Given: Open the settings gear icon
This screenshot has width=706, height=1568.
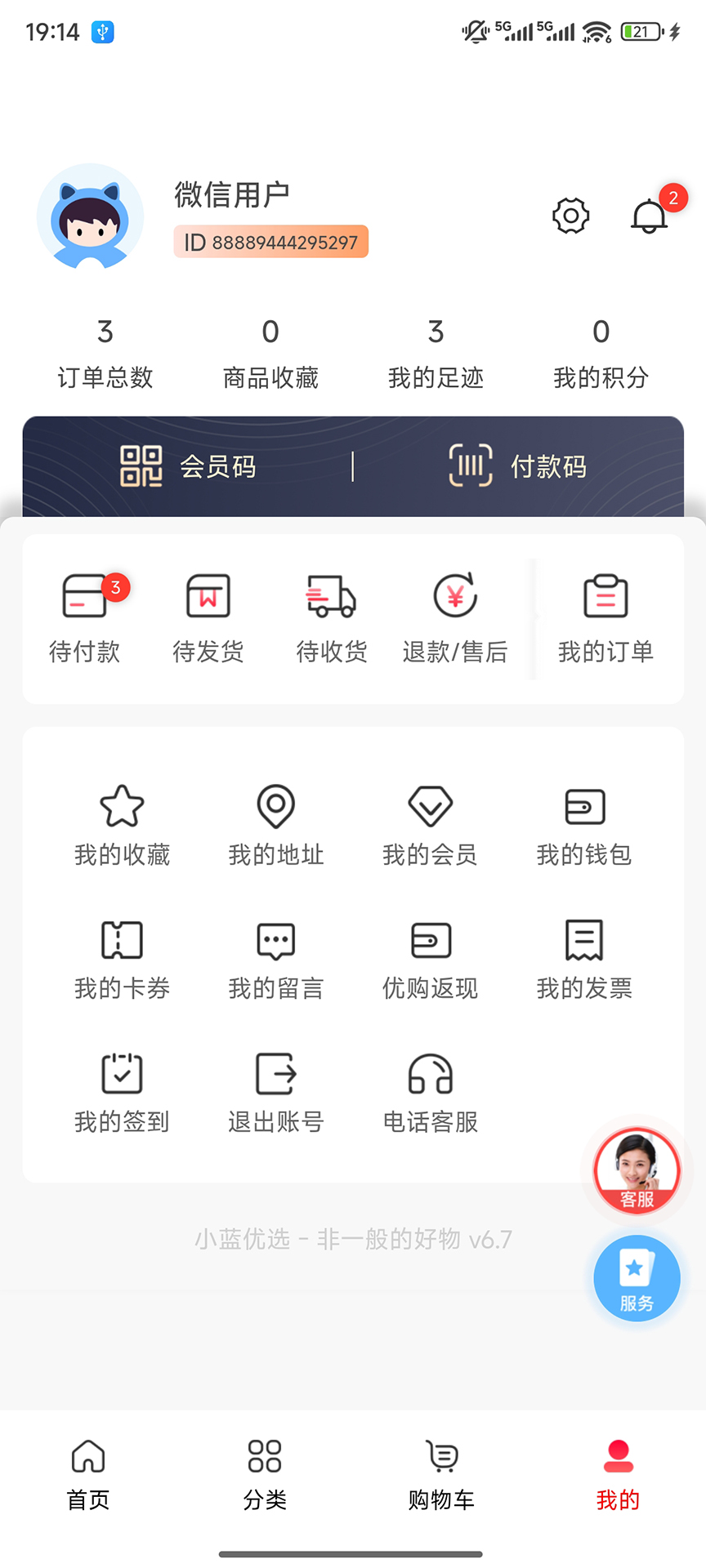Looking at the screenshot, I should 570,216.
